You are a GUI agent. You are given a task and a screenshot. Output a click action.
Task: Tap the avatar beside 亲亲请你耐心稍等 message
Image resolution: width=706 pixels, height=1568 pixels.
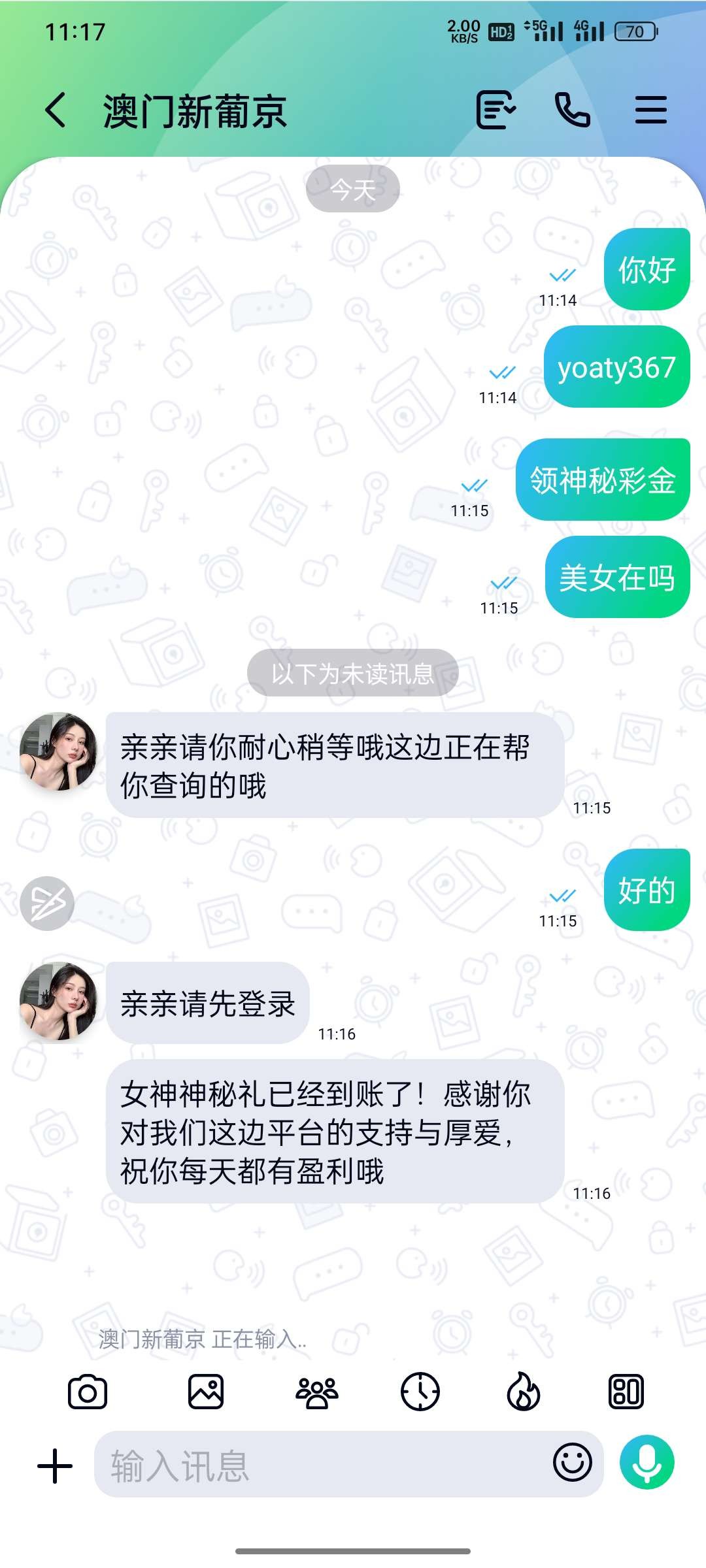tap(59, 751)
